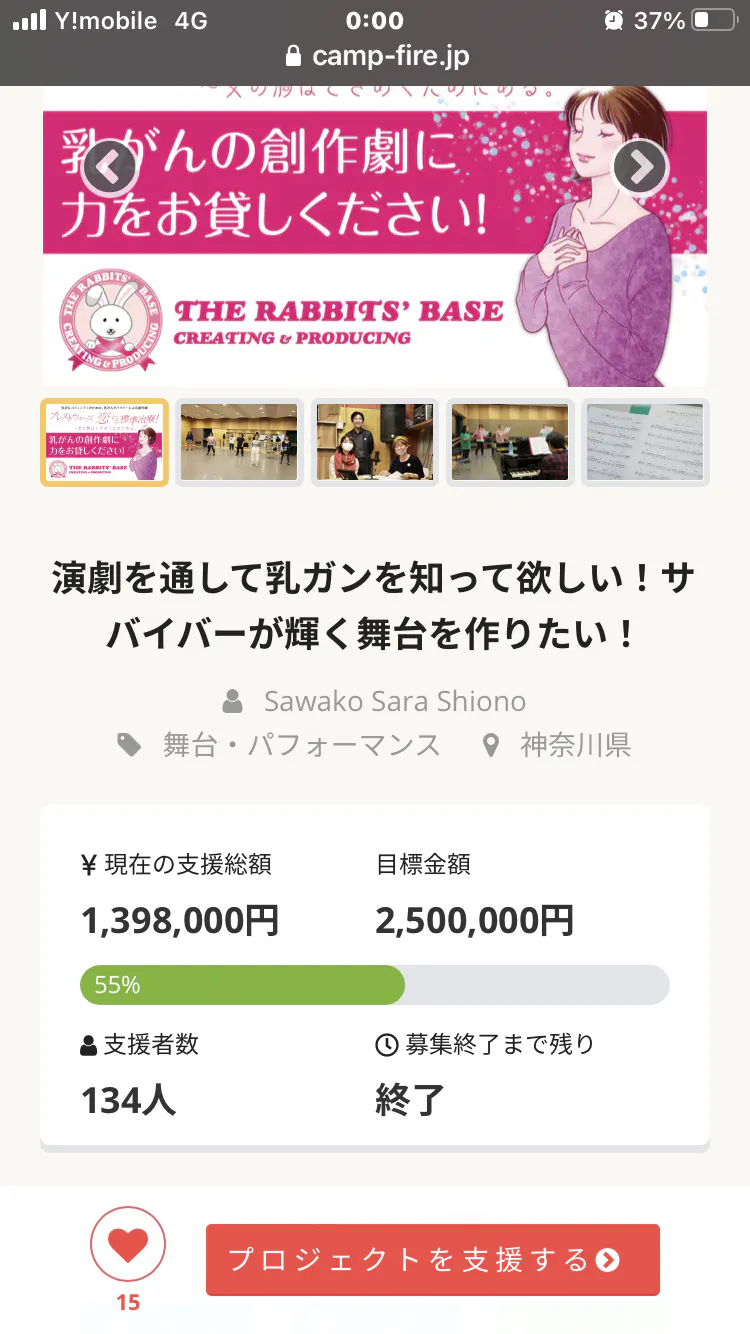This screenshot has width=750, height=1334.
Task: View the sheet music thumbnail
Action: (645, 442)
